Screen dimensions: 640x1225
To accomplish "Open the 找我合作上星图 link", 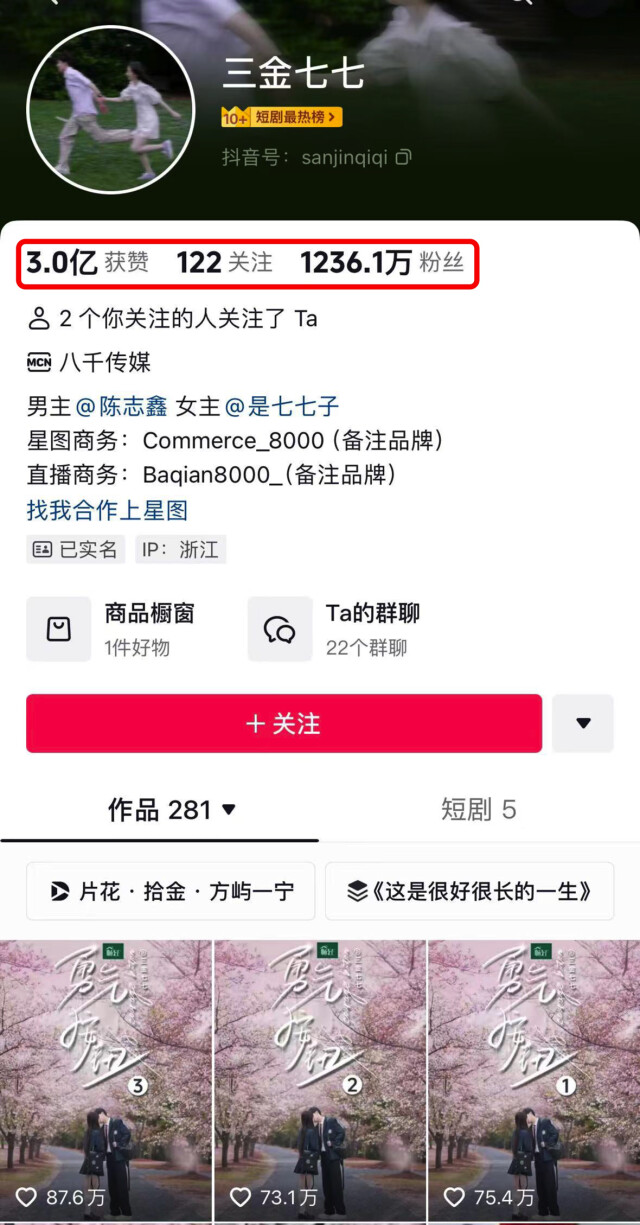I will (107, 510).
